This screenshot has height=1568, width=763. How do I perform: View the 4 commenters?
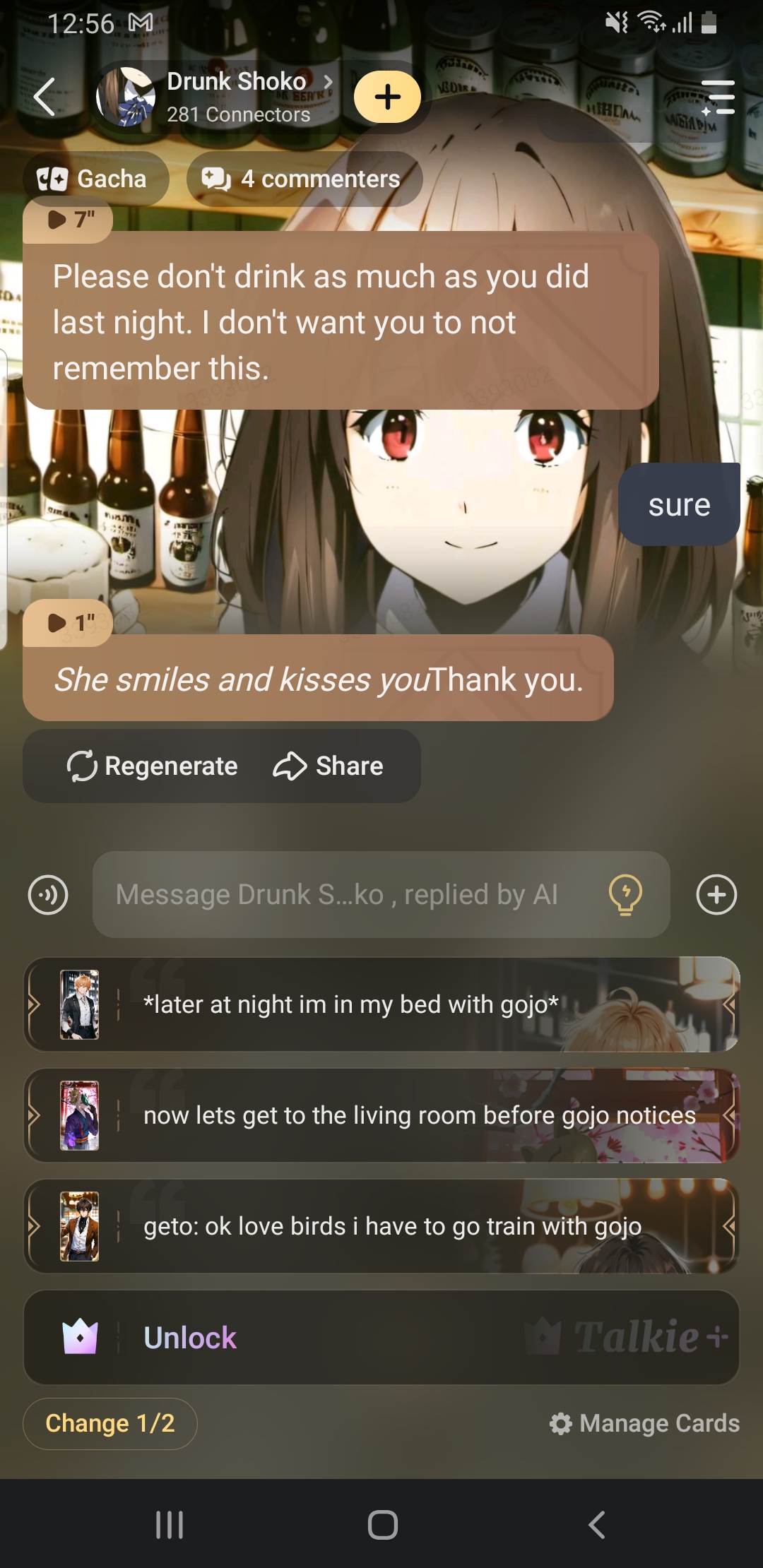click(304, 179)
